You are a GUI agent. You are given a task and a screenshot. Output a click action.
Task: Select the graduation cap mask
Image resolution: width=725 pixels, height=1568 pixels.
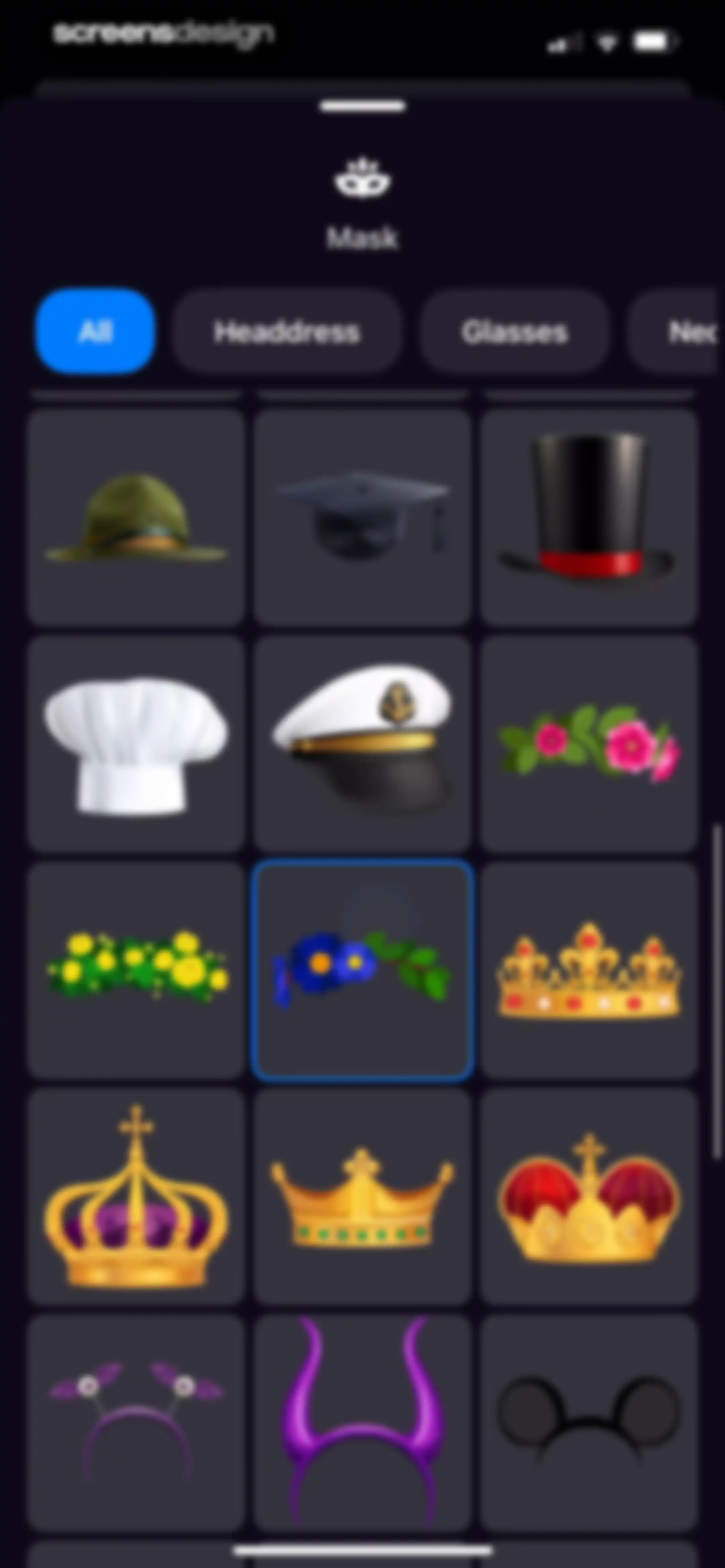click(x=362, y=517)
